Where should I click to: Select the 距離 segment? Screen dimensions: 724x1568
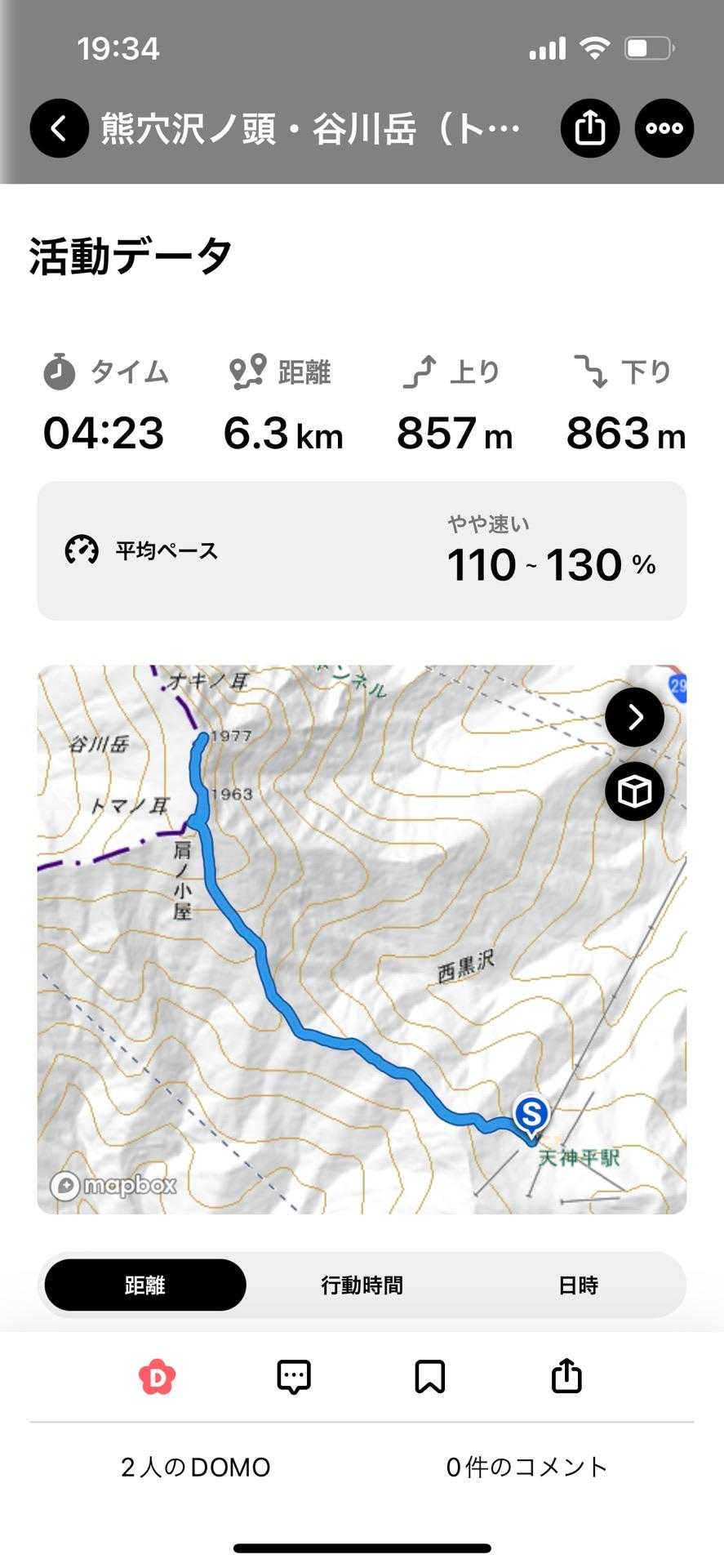pos(145,1285)
